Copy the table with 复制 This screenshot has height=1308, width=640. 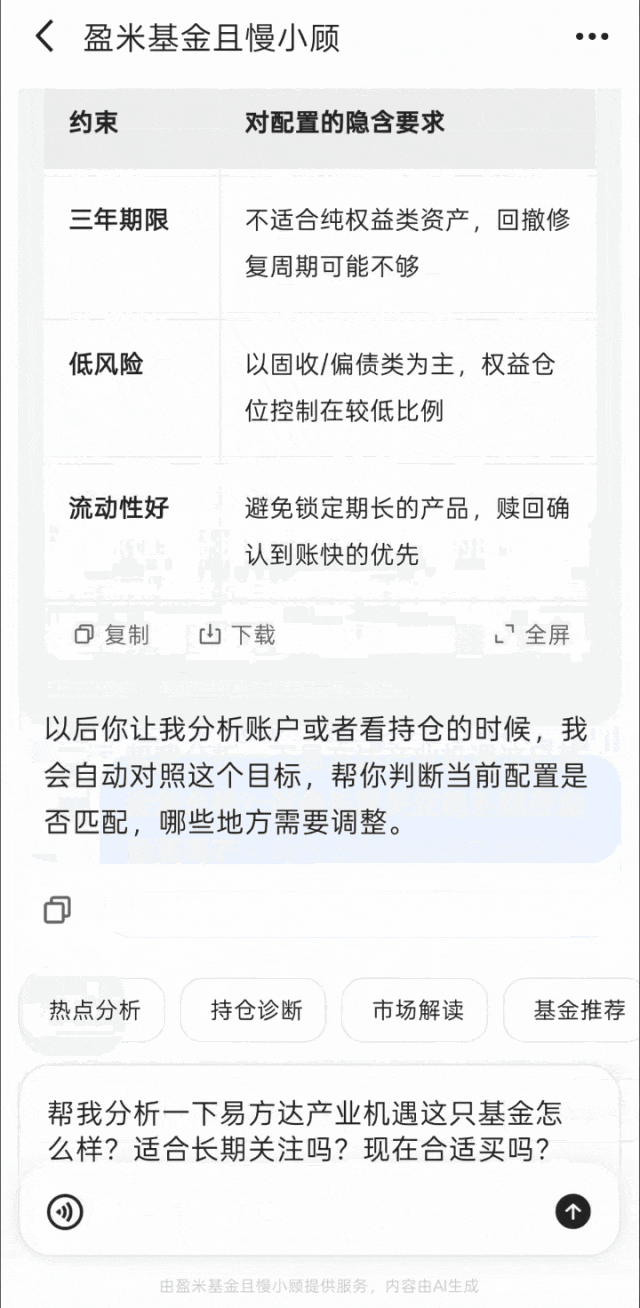[x=112, y=634]
